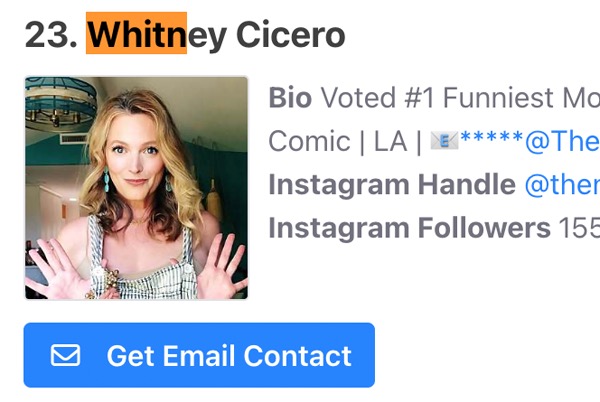Open Whitney Cicero's Instagram handle link
This screenshot has height=402, width=600.
pos(562,184)
